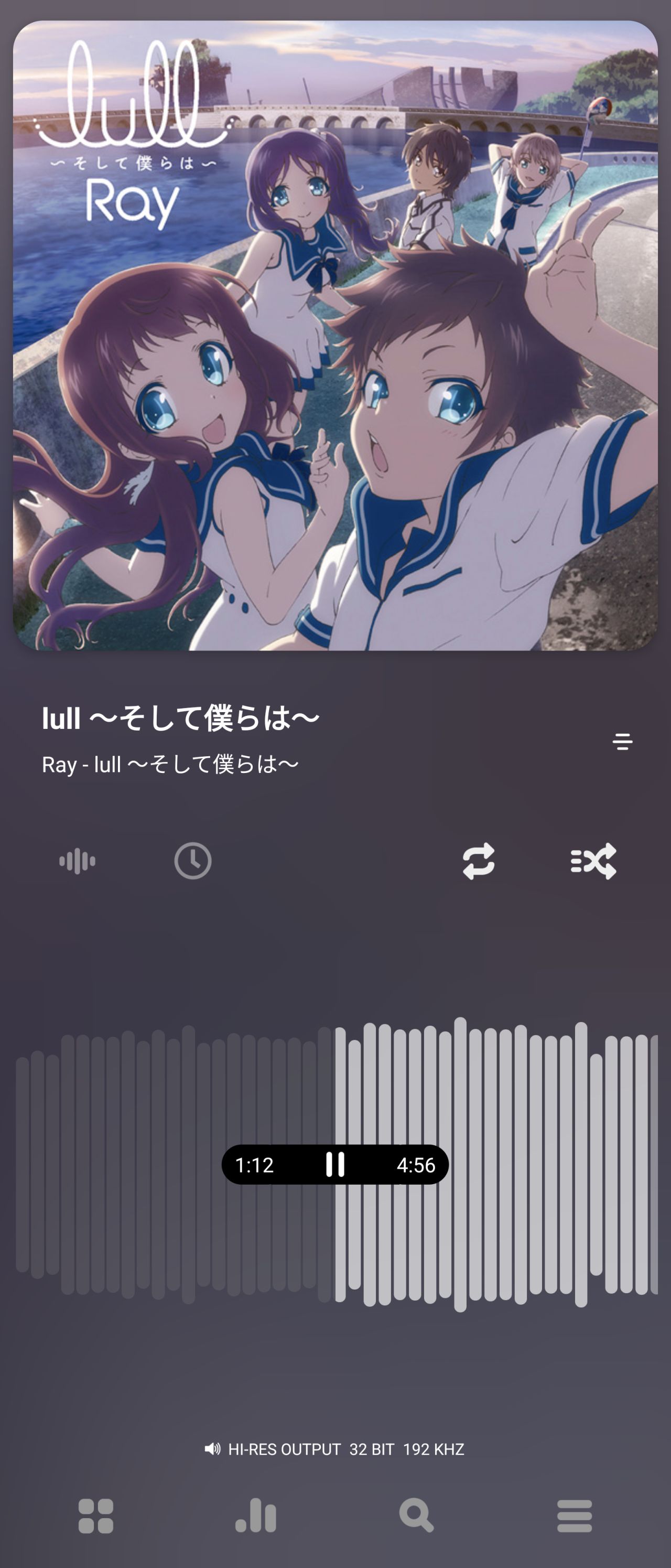This screenshot has width=671, height=1568.
Task: Open search from the bottom bar
Action: click(416, 1516)
